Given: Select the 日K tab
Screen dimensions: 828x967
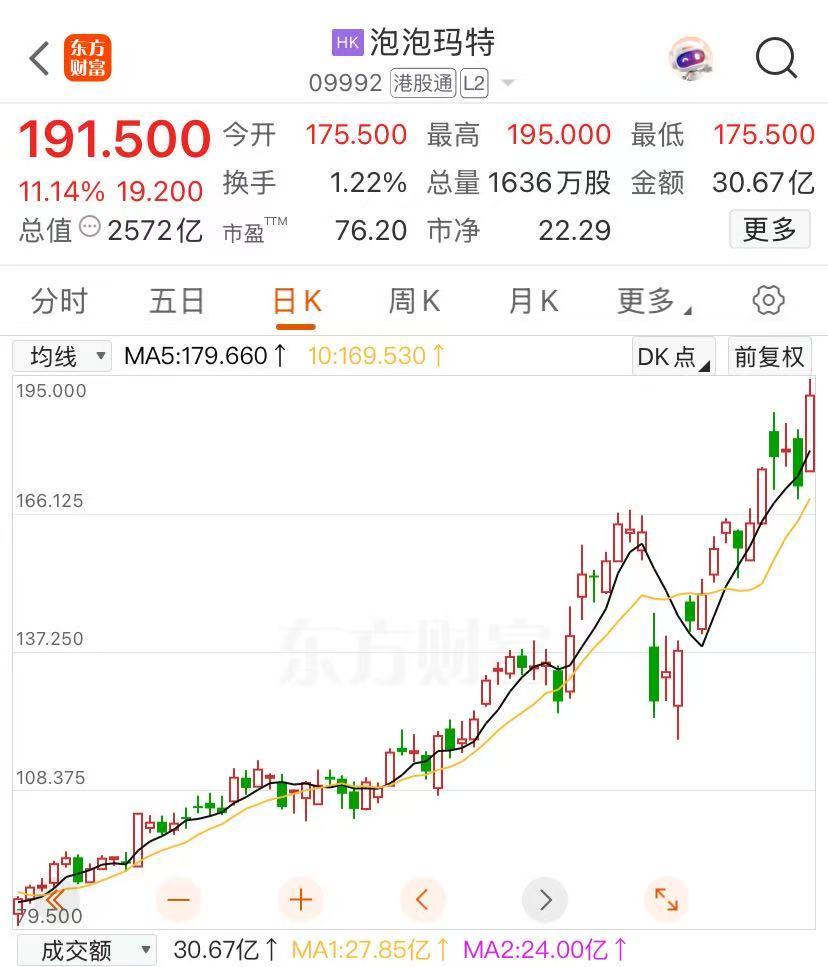Looking at the screenshot, I should pos(296,301).
